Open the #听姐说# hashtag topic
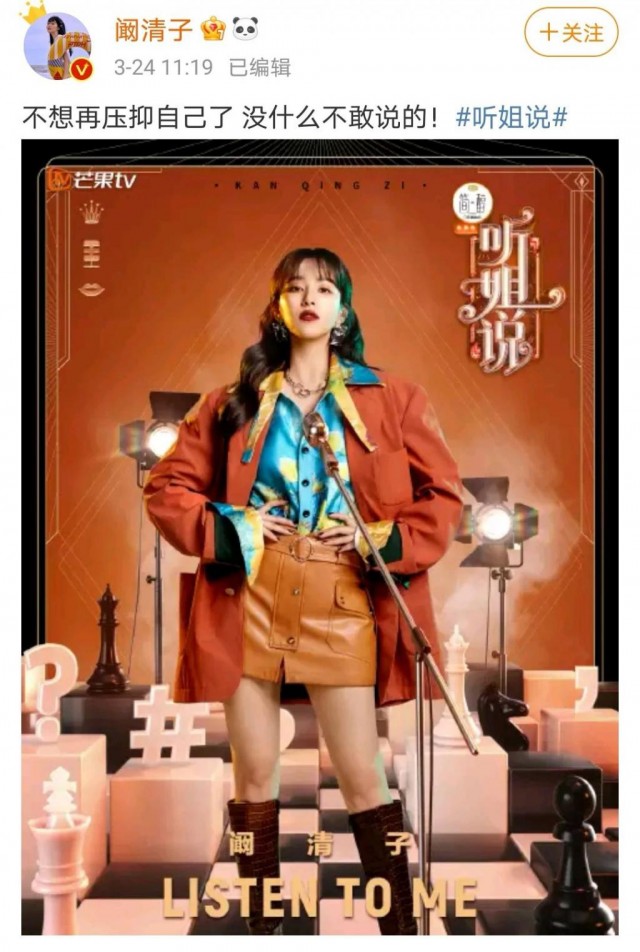Image resolution: width=640 pixels, height=952 pixels. [511, 117]
